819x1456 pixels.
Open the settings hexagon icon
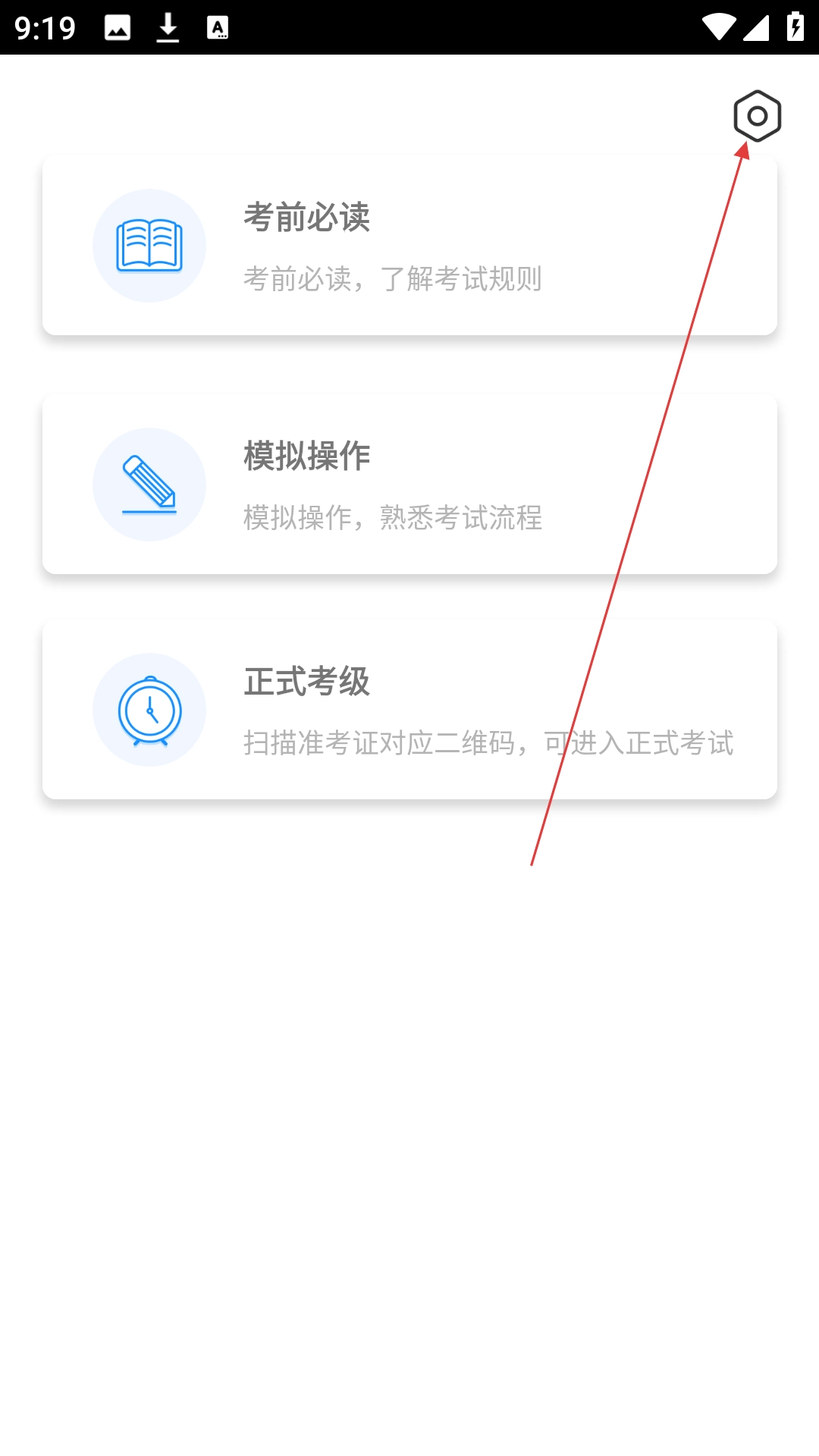click(757, 116)
